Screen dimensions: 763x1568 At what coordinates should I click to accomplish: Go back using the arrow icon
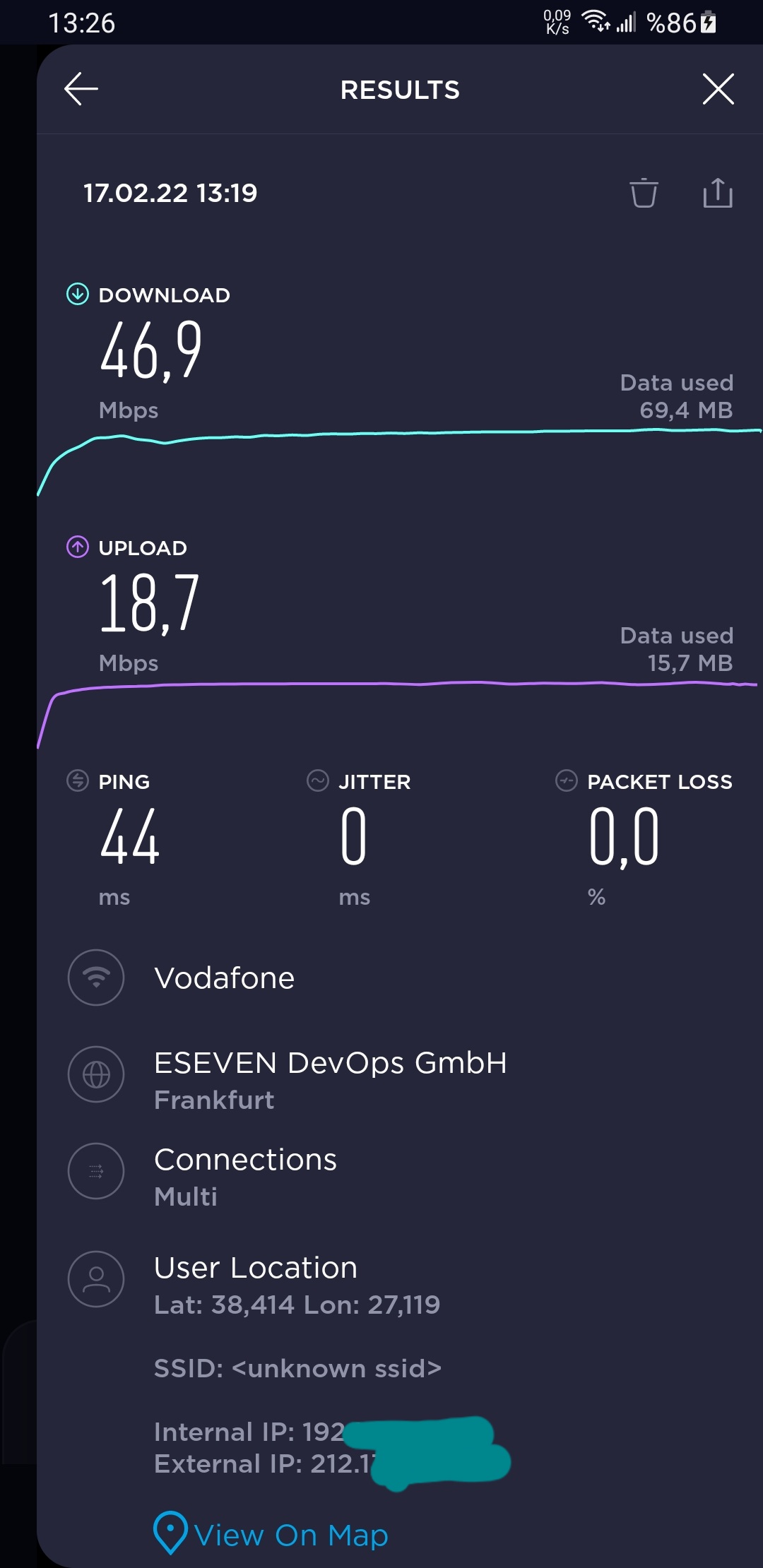click(81, 89)
